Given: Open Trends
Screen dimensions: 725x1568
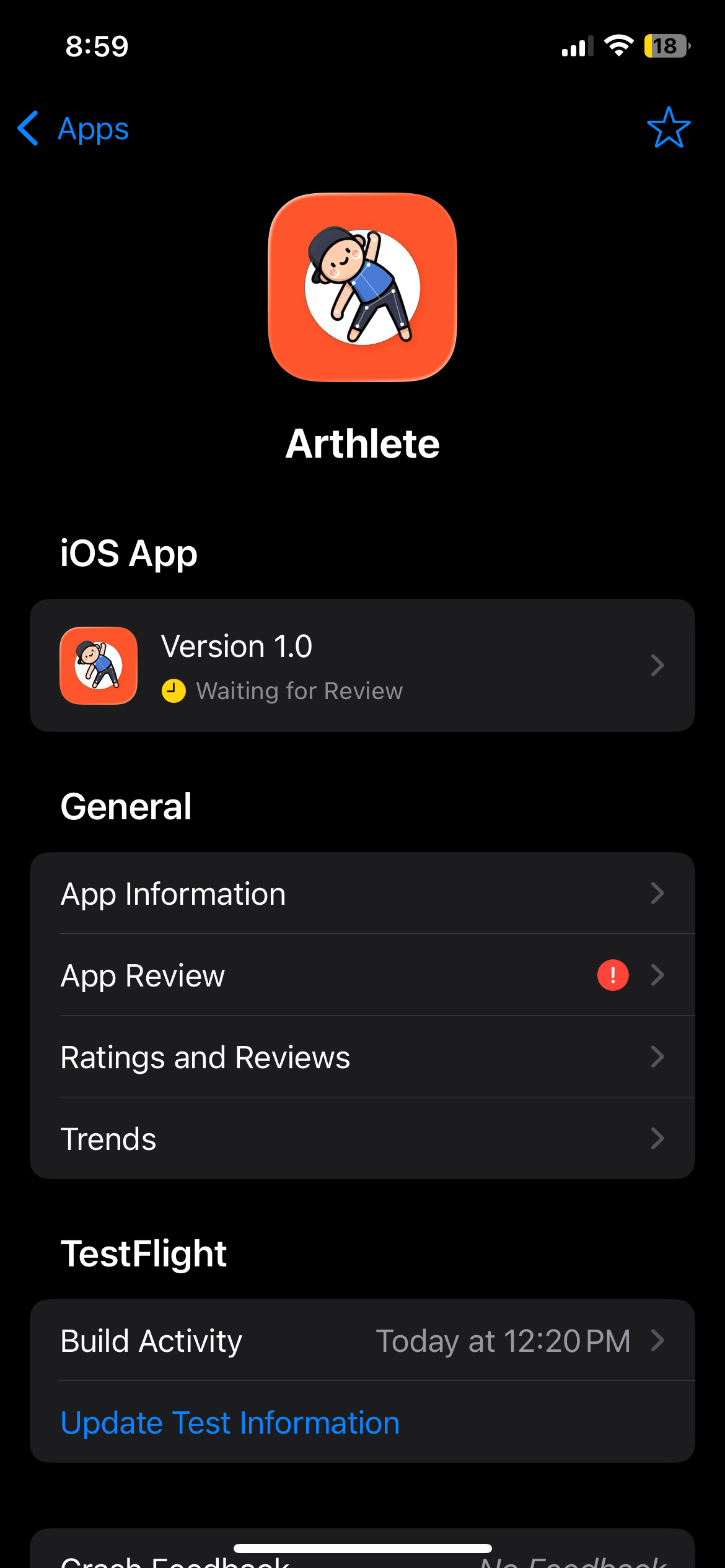Looking at the screenshot, I should pyautogui.click(x=362, y=1139).
